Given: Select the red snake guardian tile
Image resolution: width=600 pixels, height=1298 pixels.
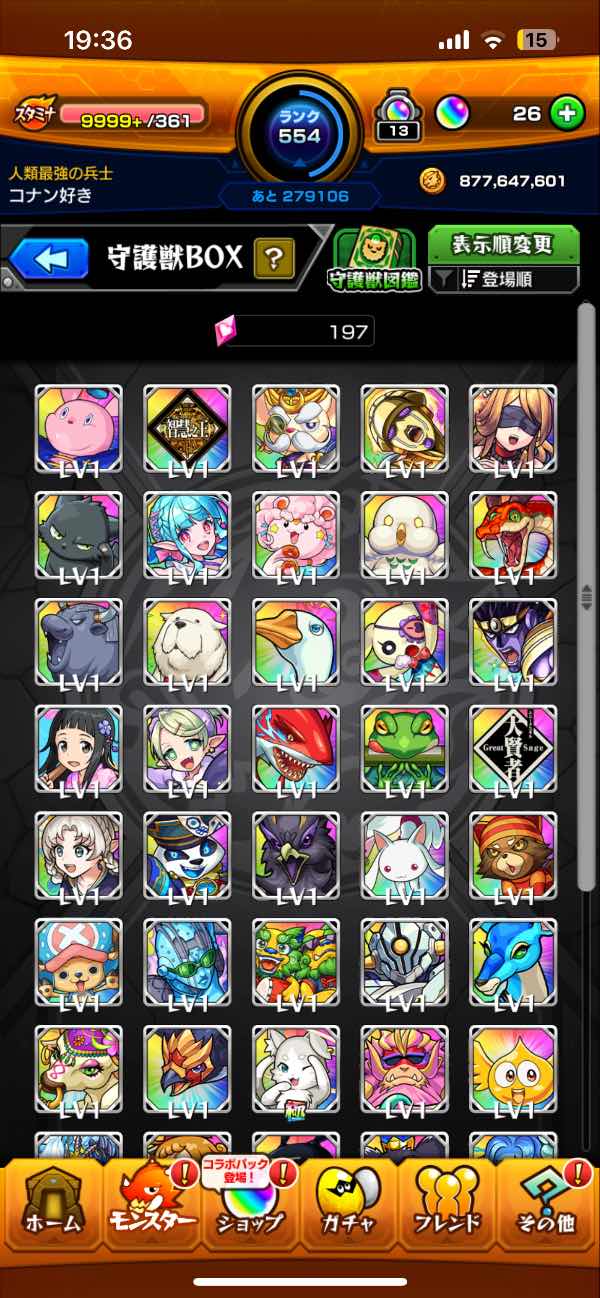Looking at the screenshot, I should click(x=513, y=535).
